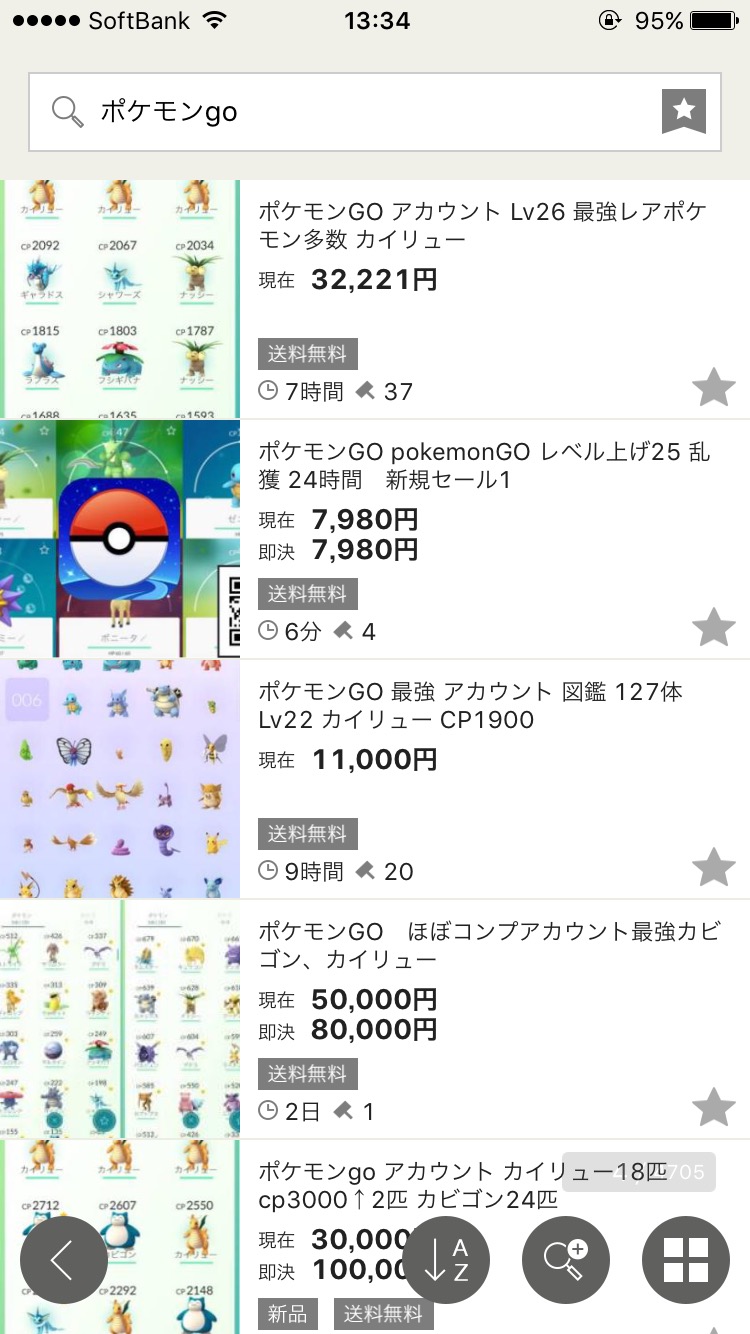Favorite the 11,000円 図鑑 127体 listing
Screen dimensions: 750x1334
click(x=713, y=867)
